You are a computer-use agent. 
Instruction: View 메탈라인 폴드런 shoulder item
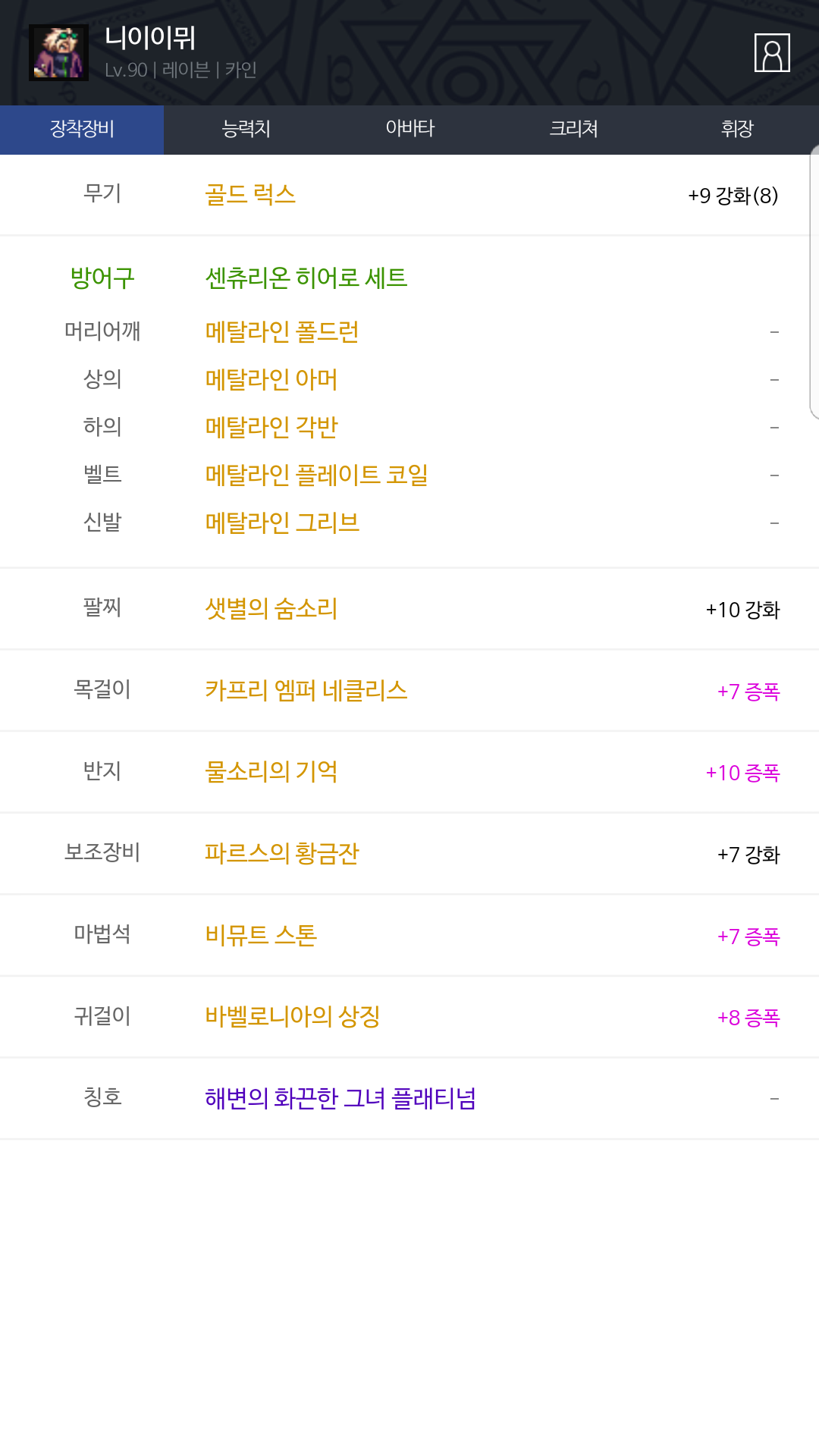pos(282,332)
